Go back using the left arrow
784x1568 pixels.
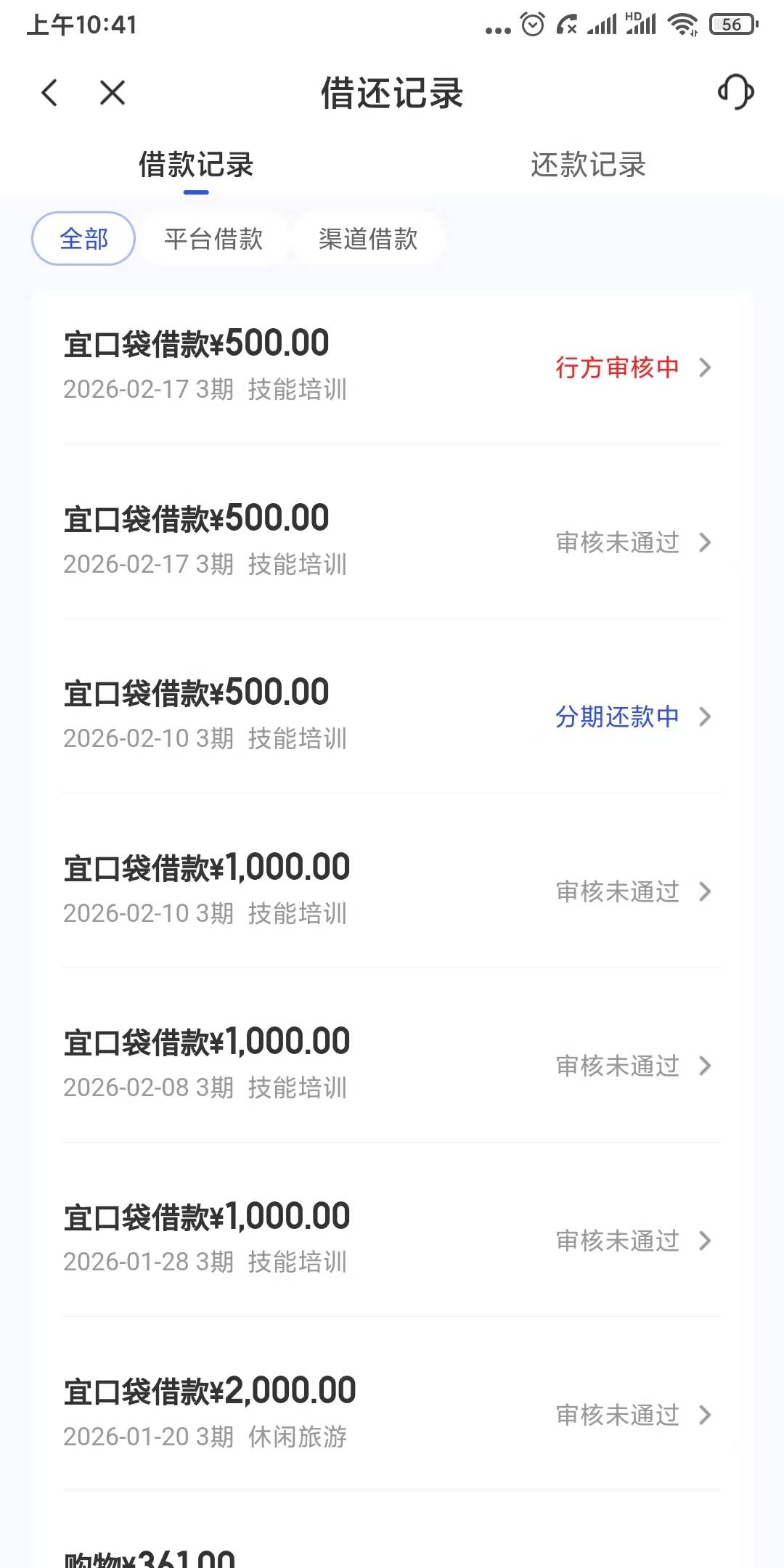[49, 93]
